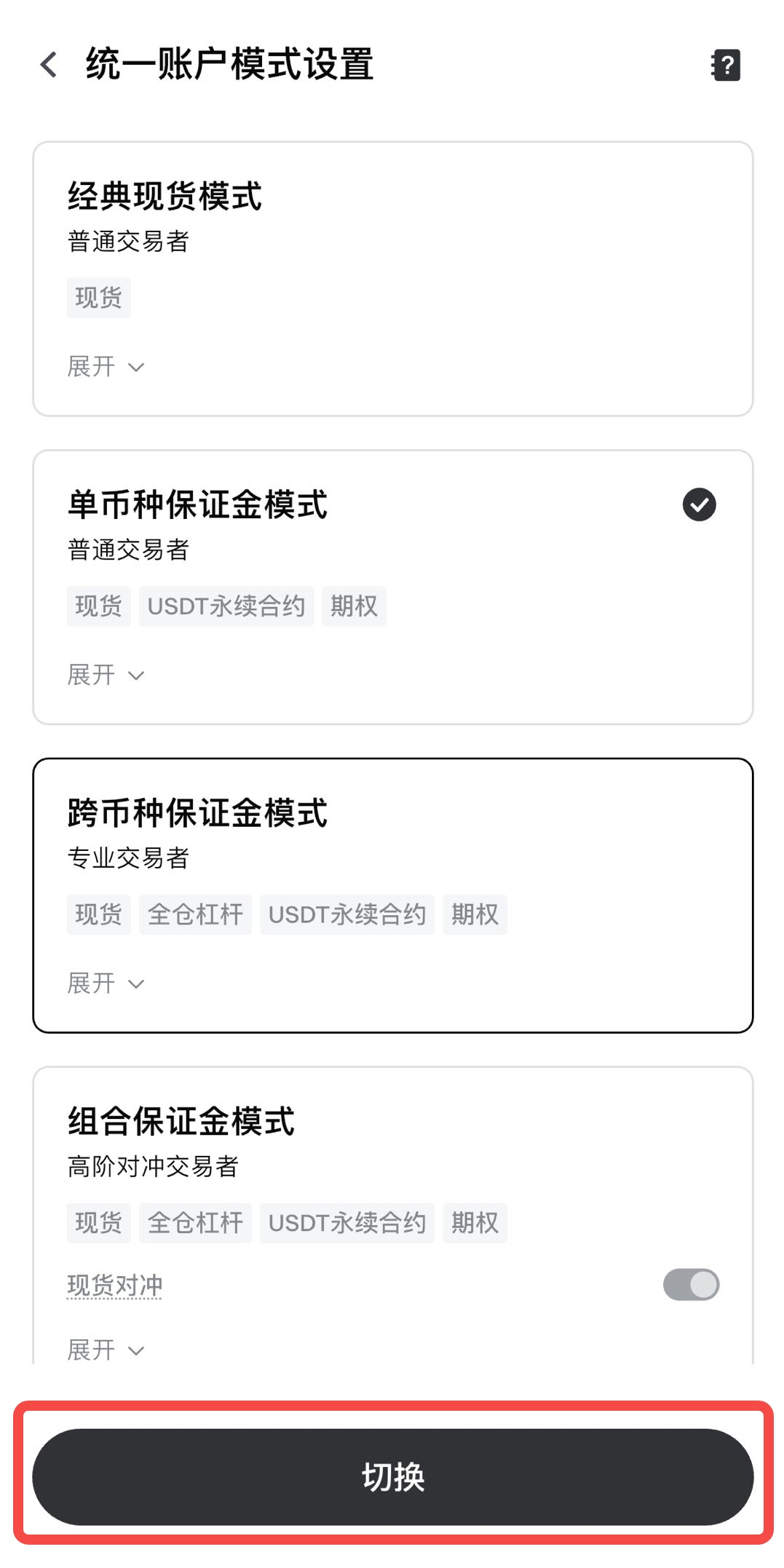Go back from 统一账户模式设置

pos(49,65)
